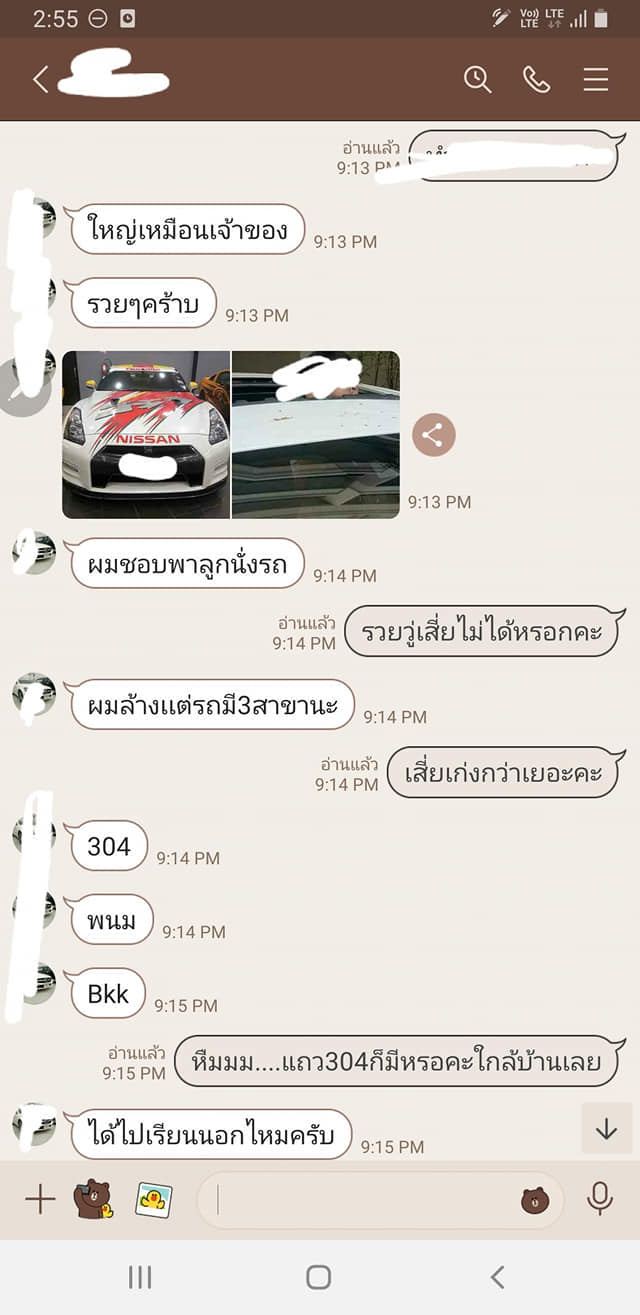This screenshot has width=640, height=1315.
Task: Open recent apps
Action: (x=140, y=1277)
